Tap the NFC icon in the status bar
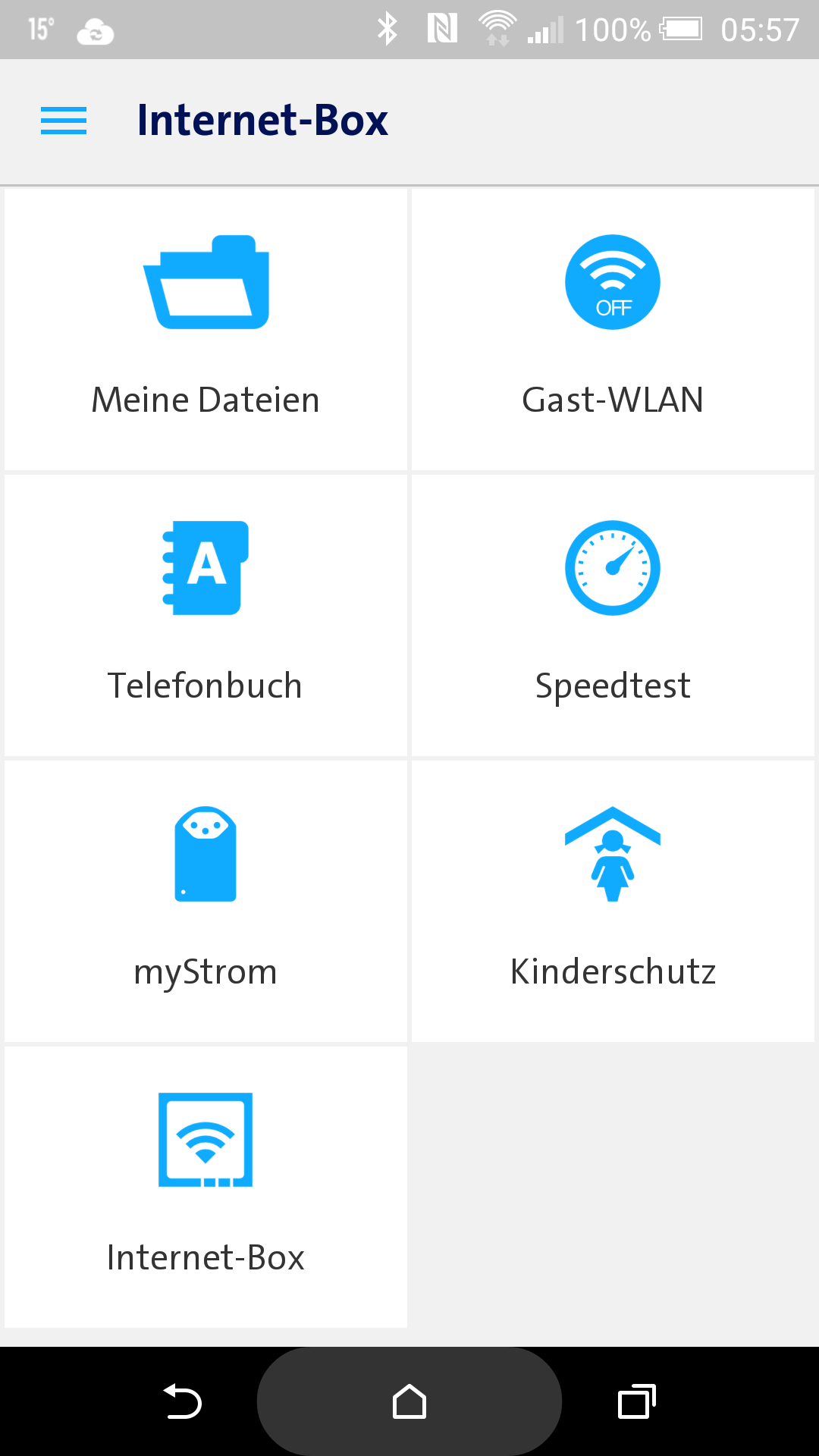819x1456 pixels. click(441, 30)
